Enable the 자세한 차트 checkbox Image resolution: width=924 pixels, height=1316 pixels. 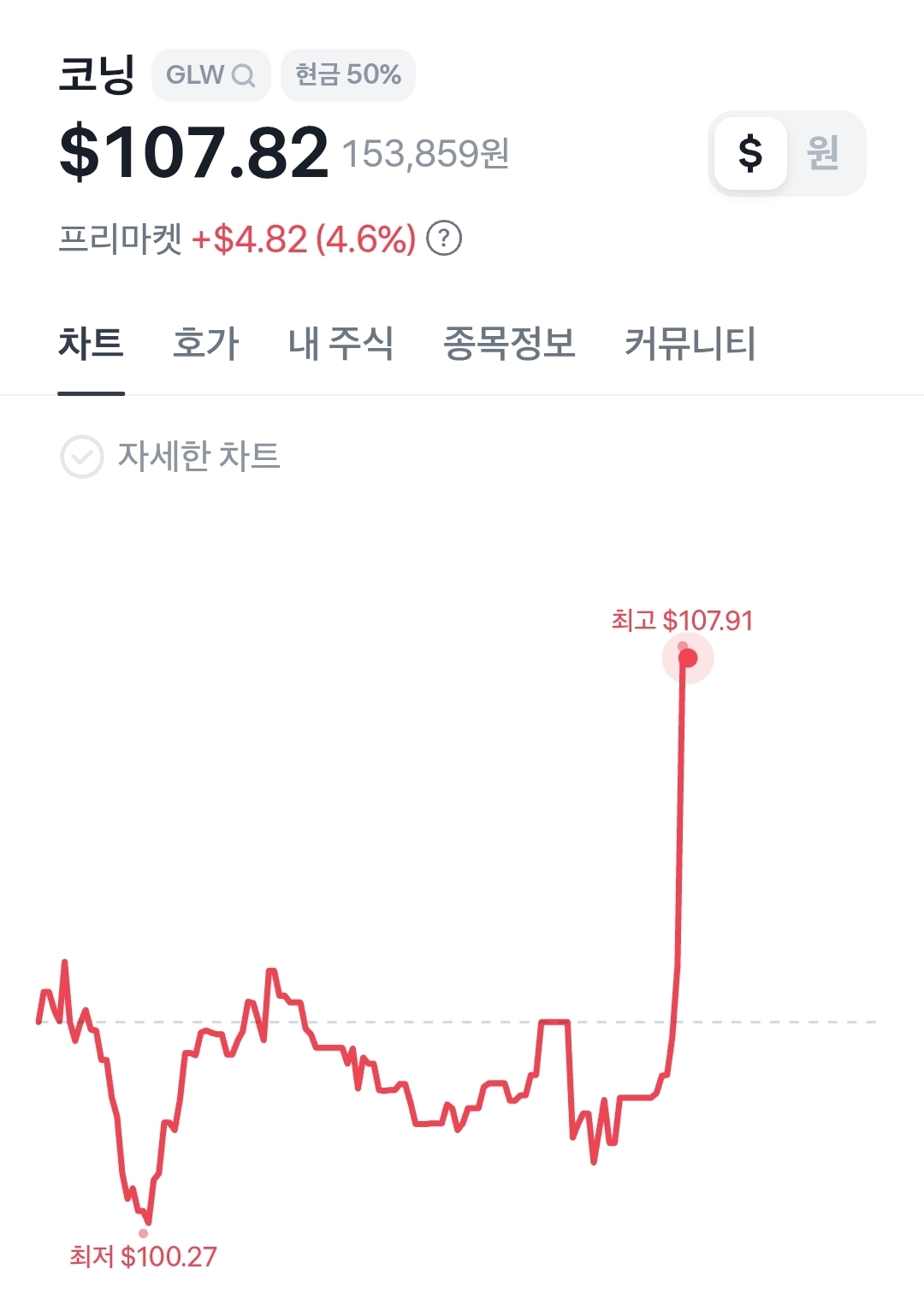click(82, 457)
